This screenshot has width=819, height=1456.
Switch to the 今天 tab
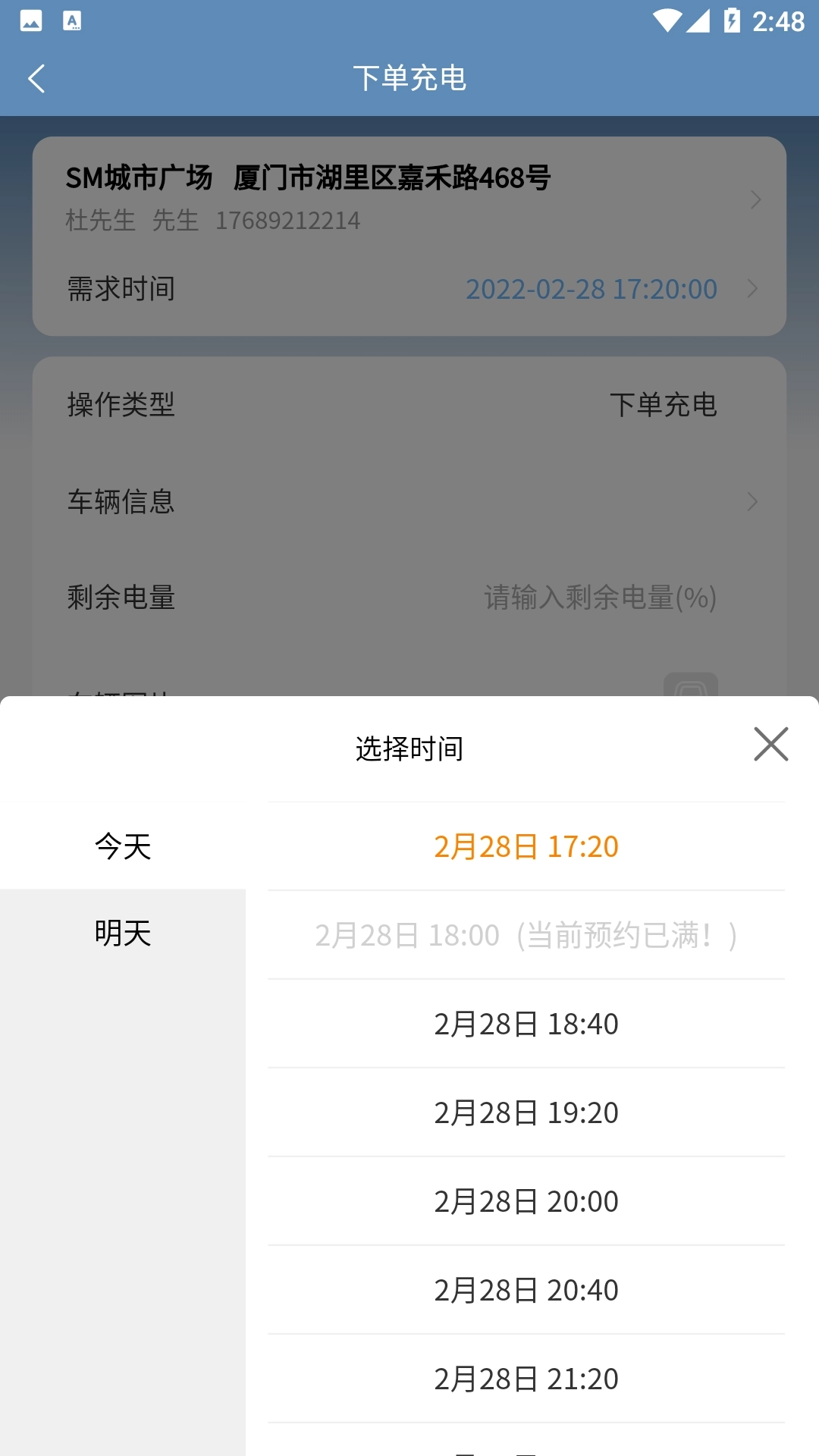click(x=123, y=847)
